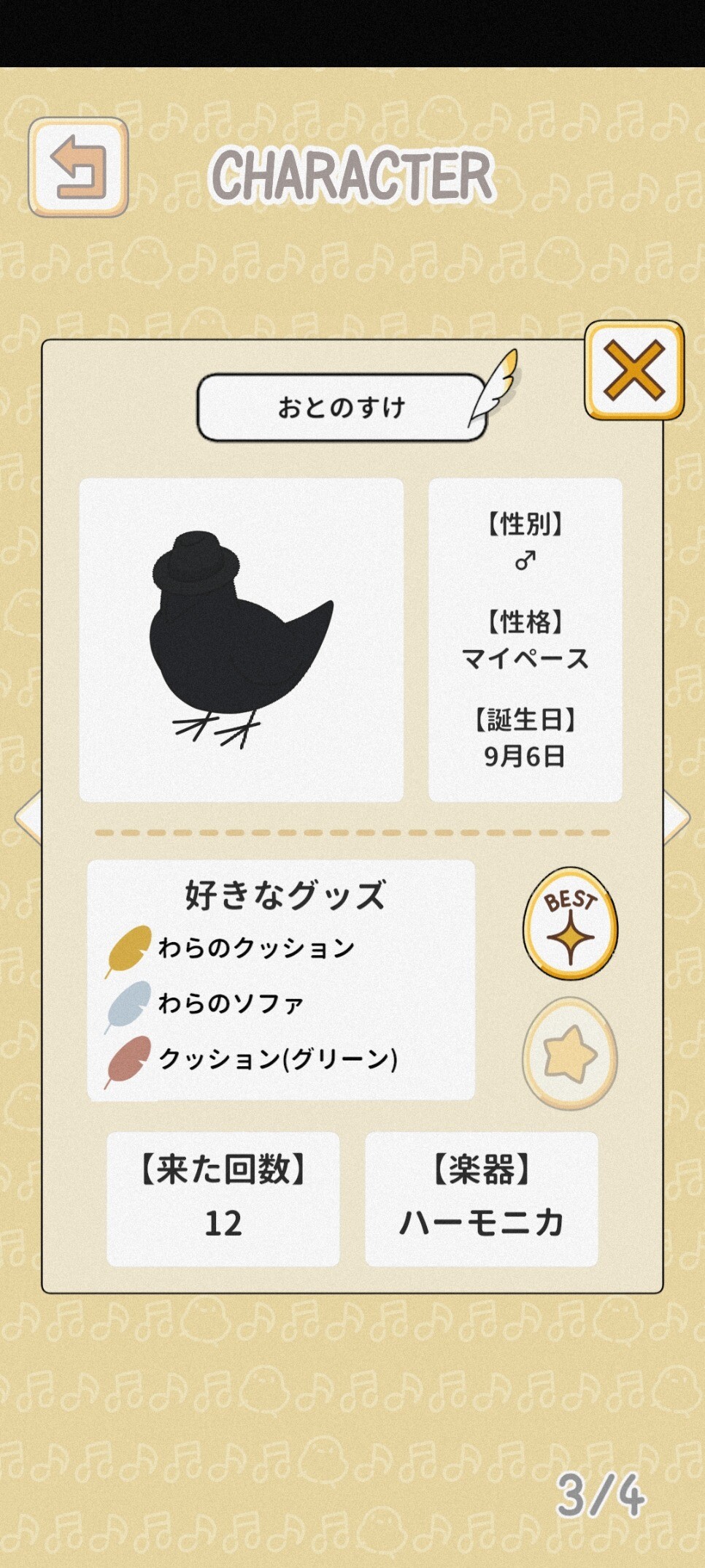Image resolution: width=705 pixels, height=1568 pixels.
Task: Show the previous character with the left arrow
Action: pyautogui.click(x=28, y=818)
